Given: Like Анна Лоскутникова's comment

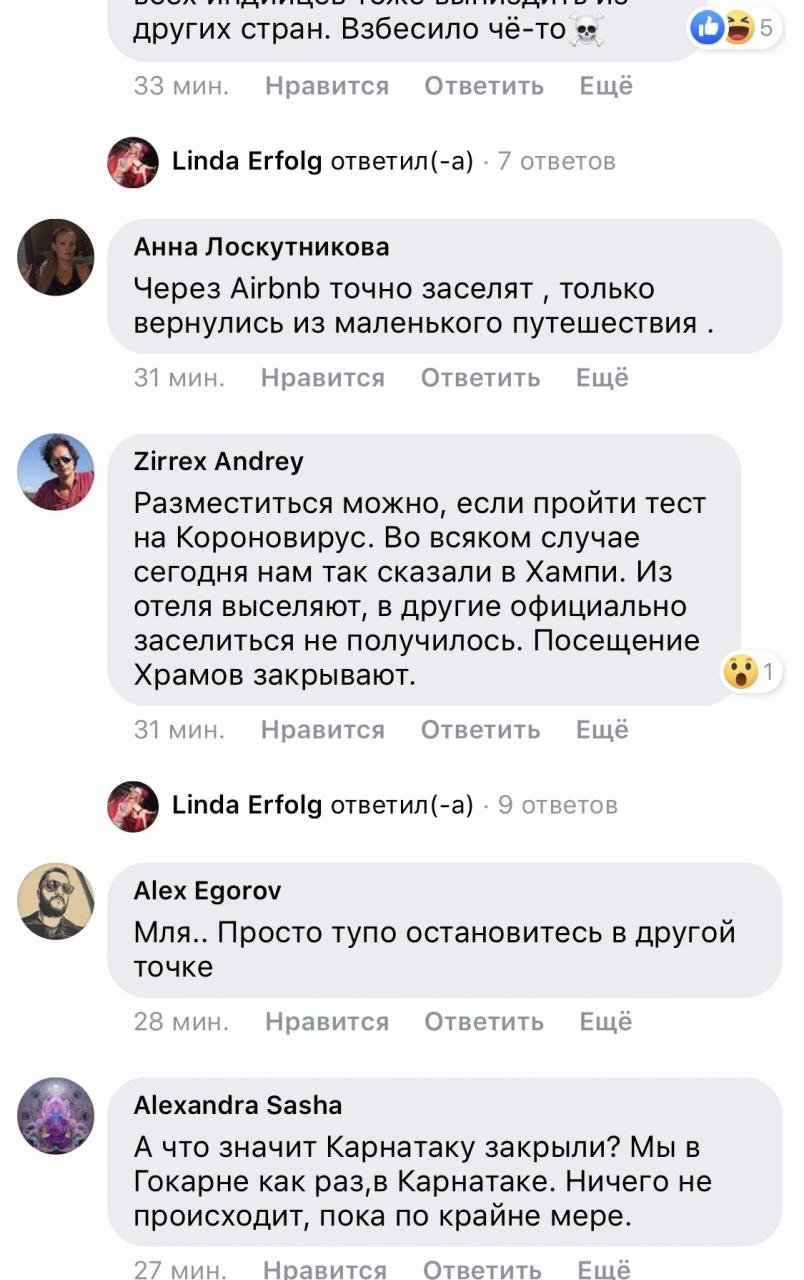Looking at the screenshot, I should coord(322,378).
